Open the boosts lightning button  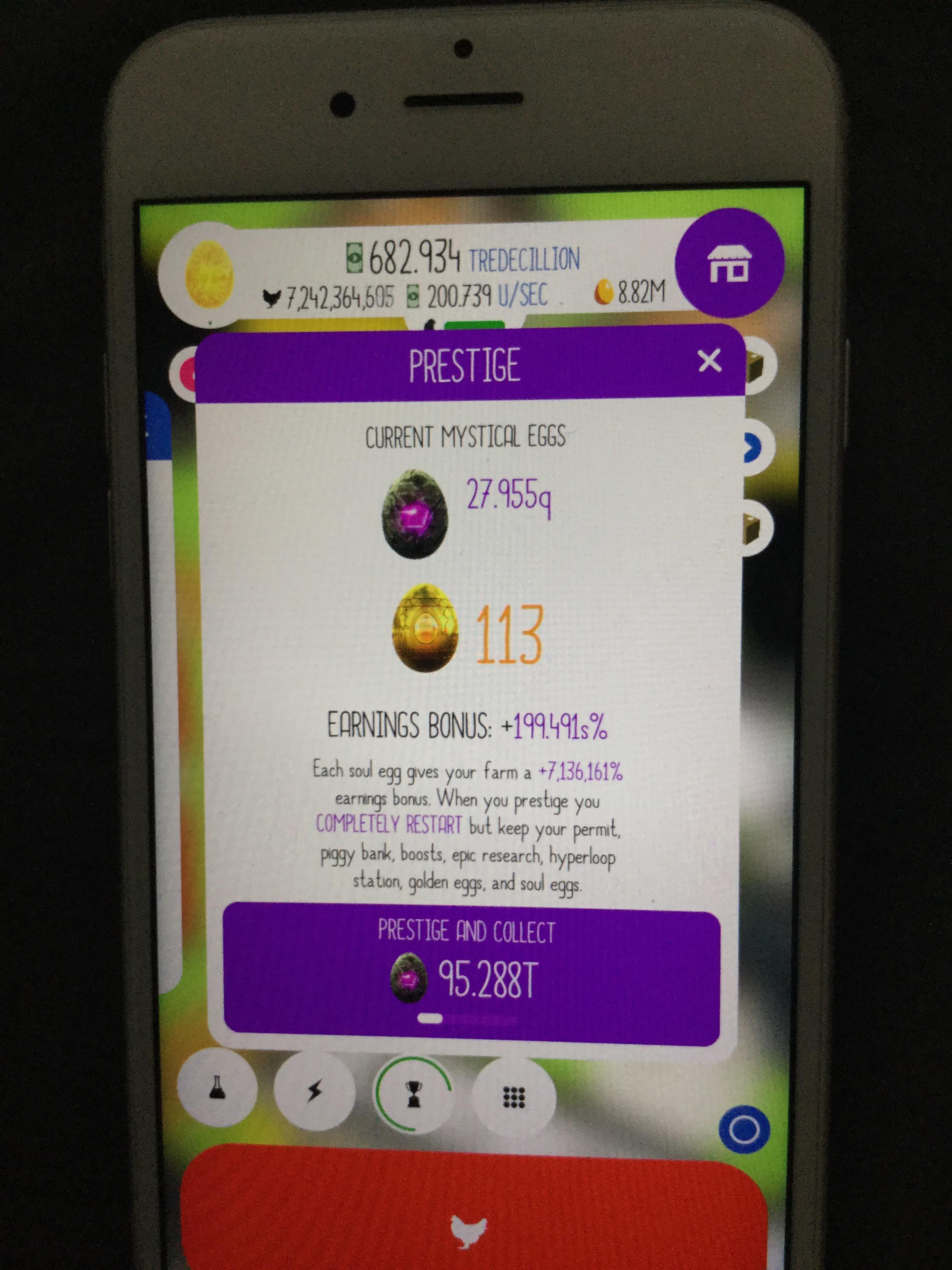pos(314,1091)
